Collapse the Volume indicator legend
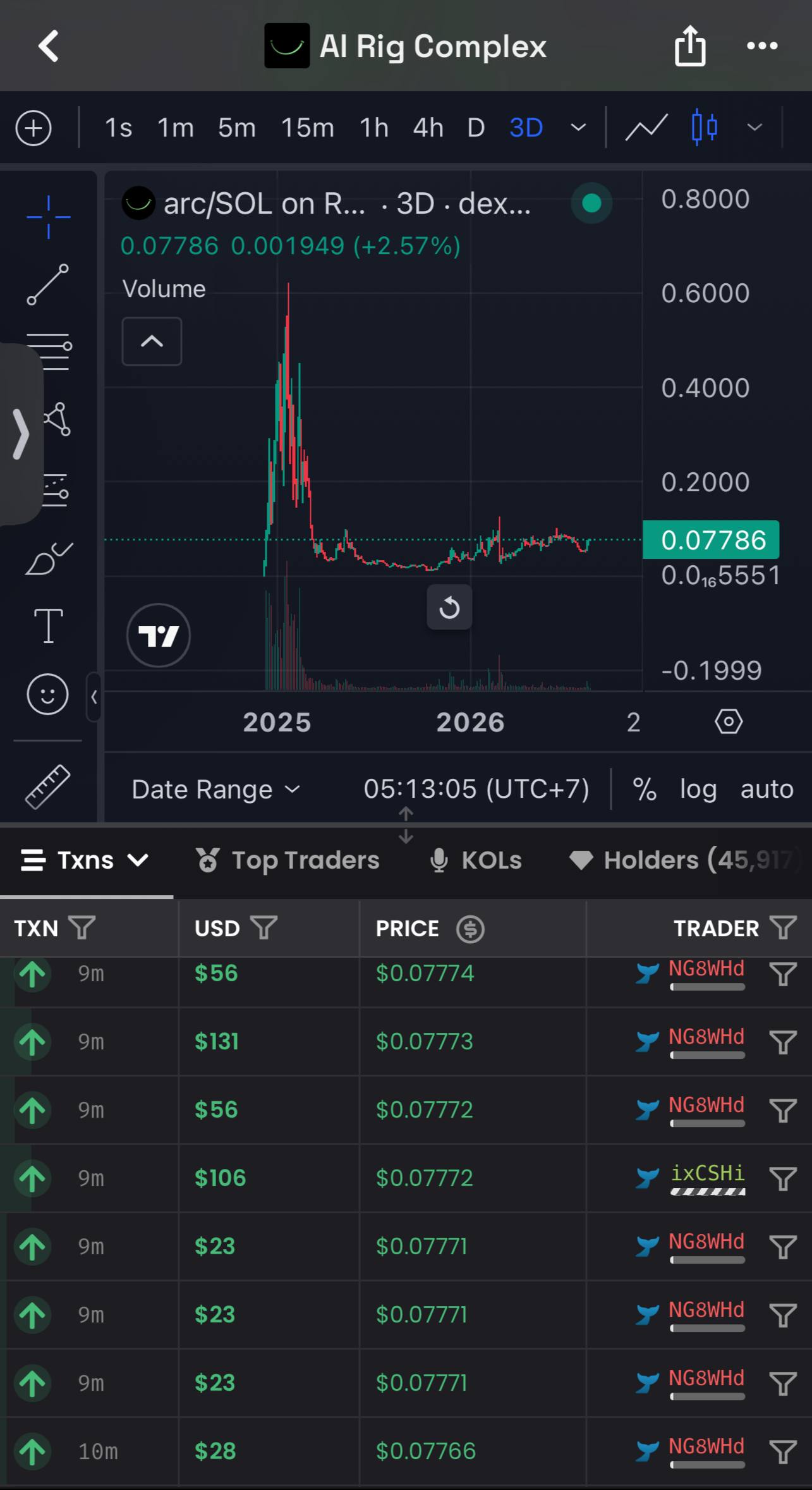The image size is (812, 1490). [152, 341]
